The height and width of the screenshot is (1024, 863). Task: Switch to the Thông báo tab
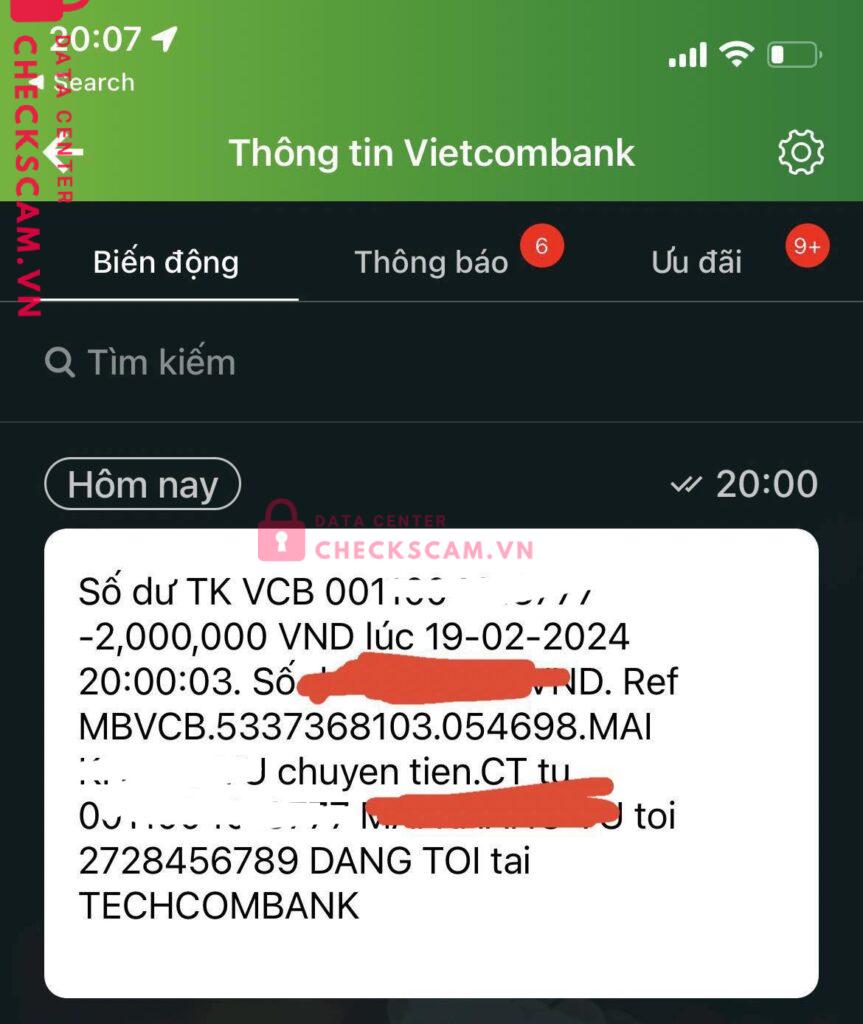(431, 262)
